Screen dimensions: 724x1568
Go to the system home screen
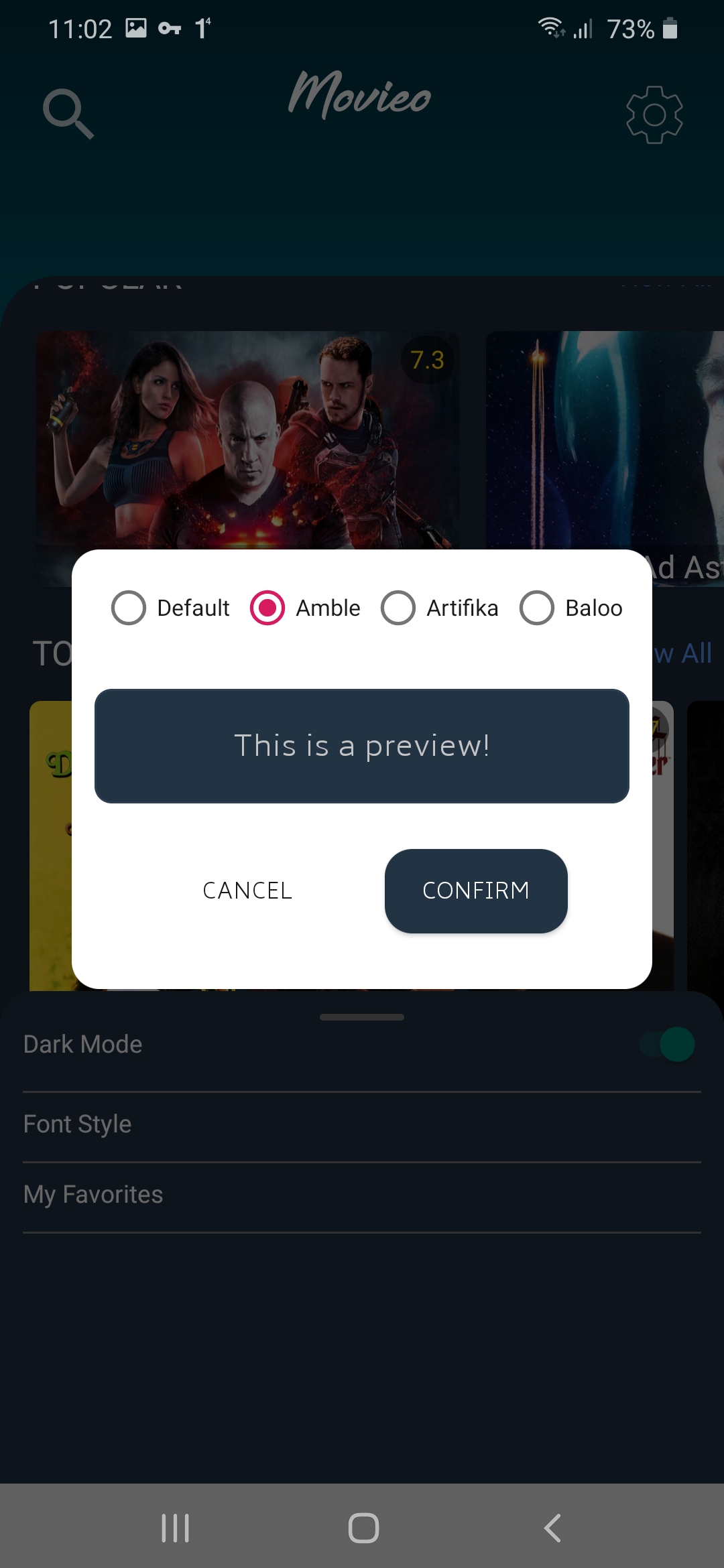click(363, 1528)
